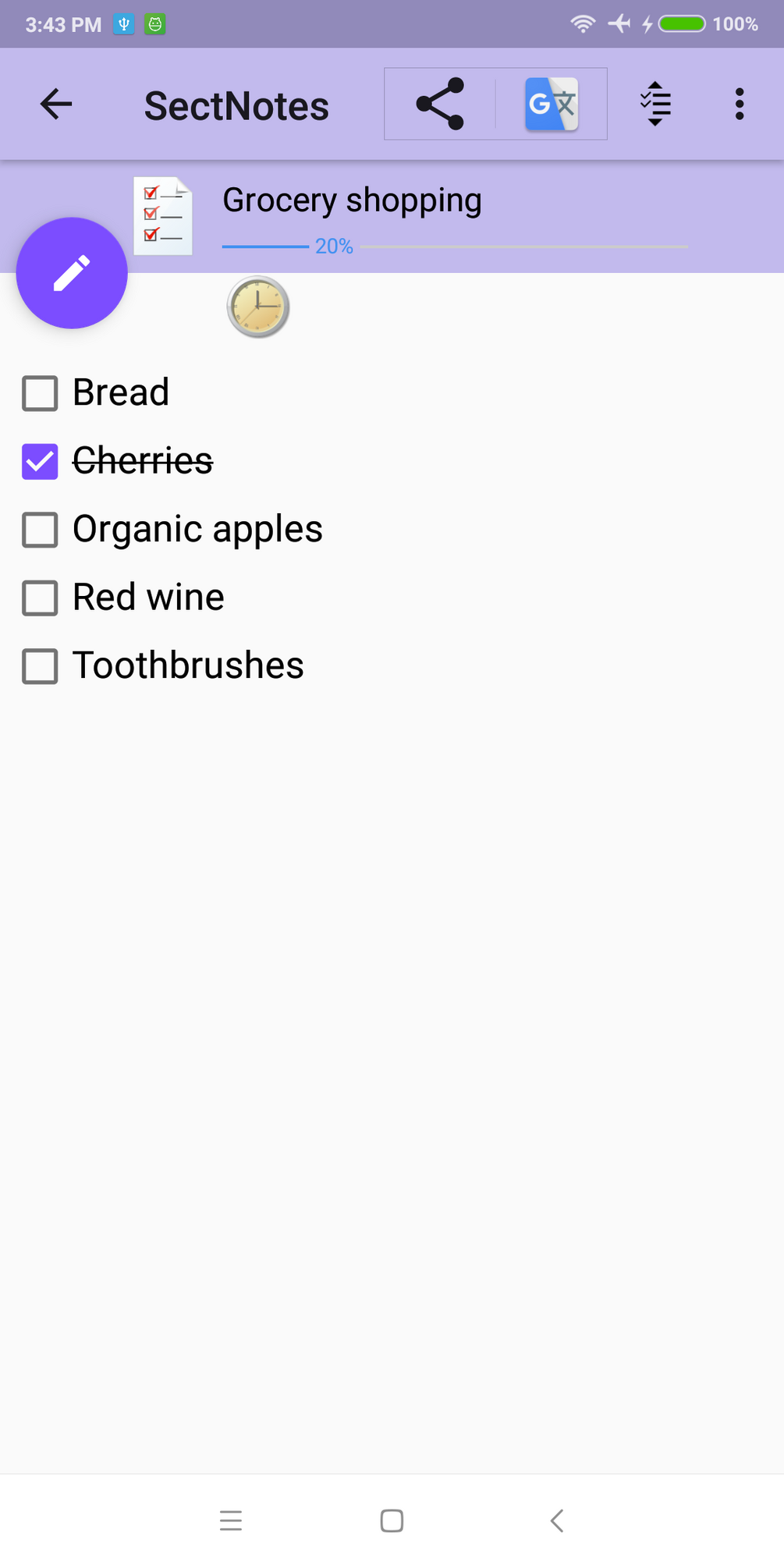784x1568 pixels.
Task: Open the reminder clock icon
Action: pyautogui.click(x=258, y=307)
